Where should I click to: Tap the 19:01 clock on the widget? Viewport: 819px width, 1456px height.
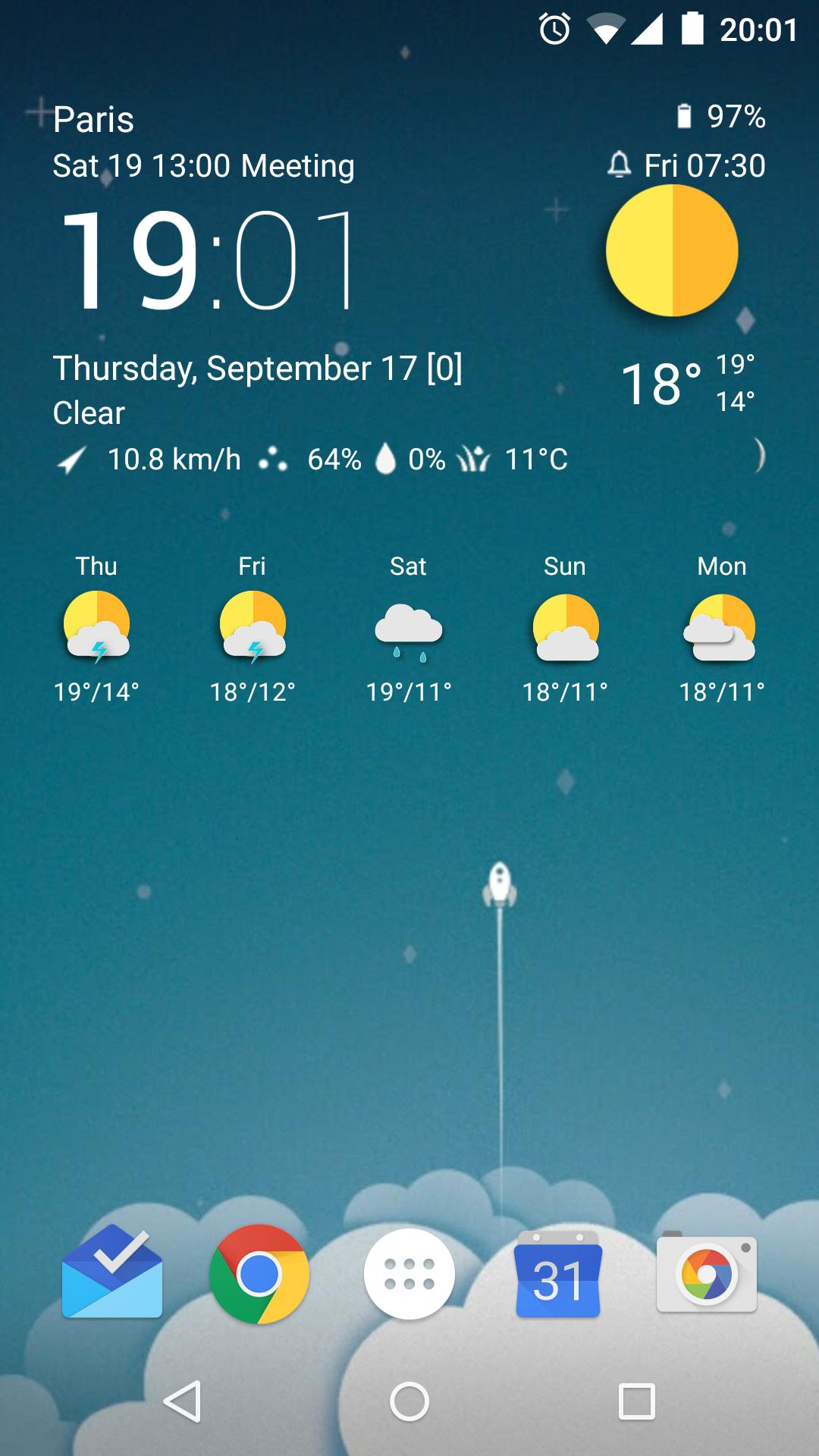click(x=209, y=259)
